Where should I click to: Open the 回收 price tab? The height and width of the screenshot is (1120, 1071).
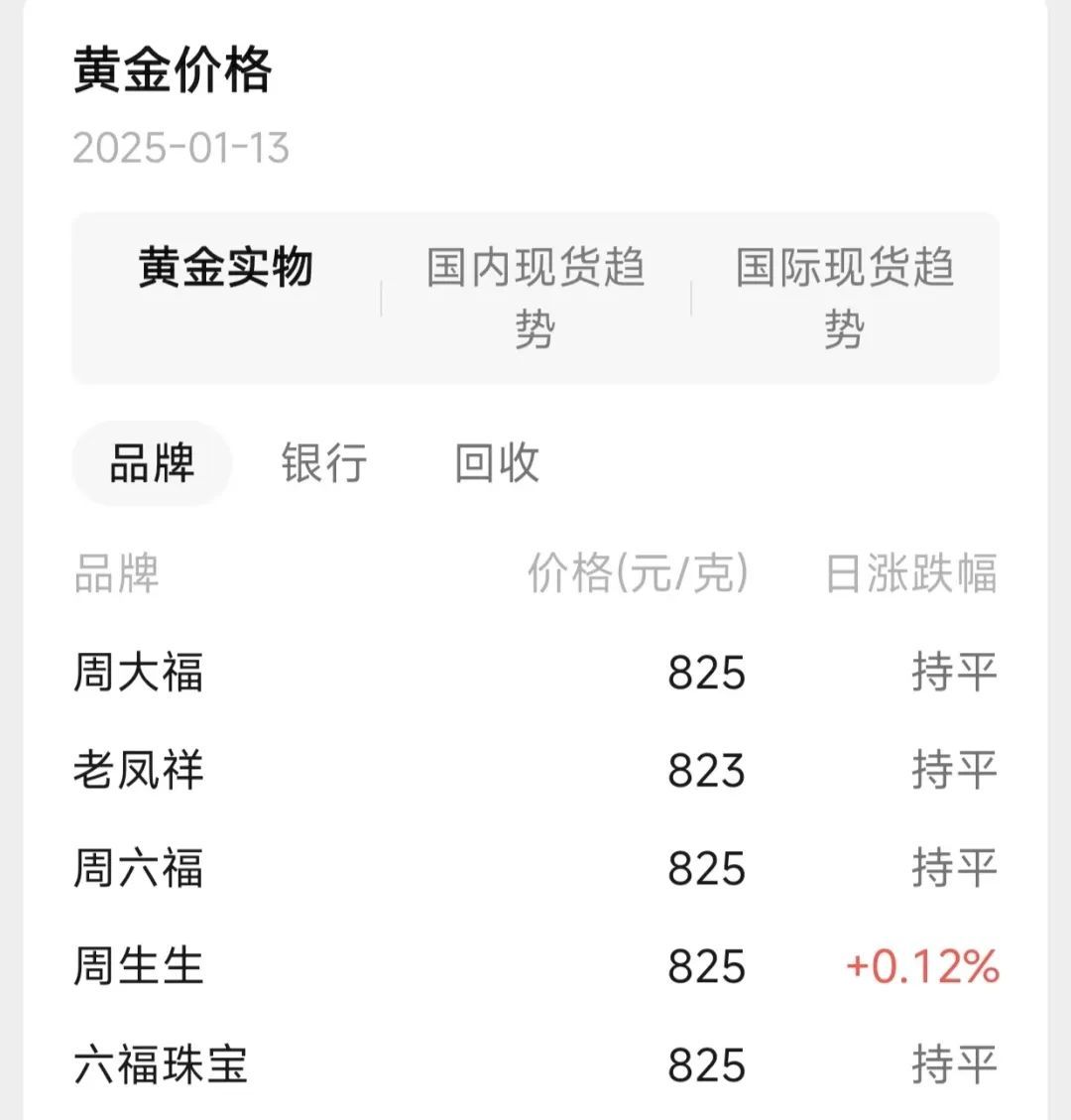[497, 463]
